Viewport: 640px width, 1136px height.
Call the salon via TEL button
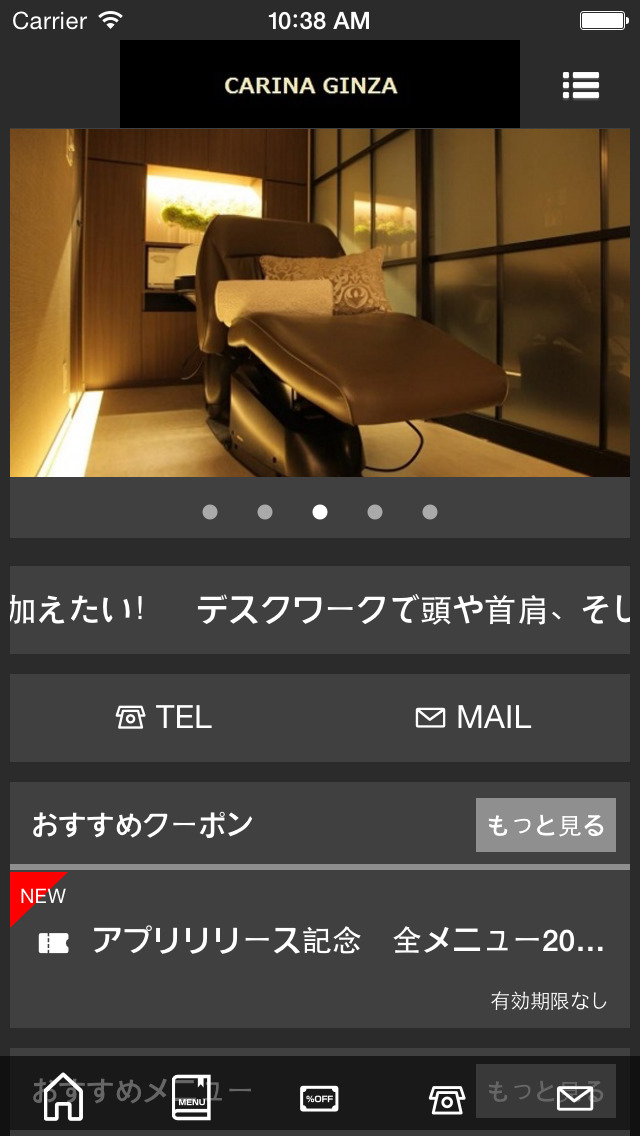click(x=165, y=717)
